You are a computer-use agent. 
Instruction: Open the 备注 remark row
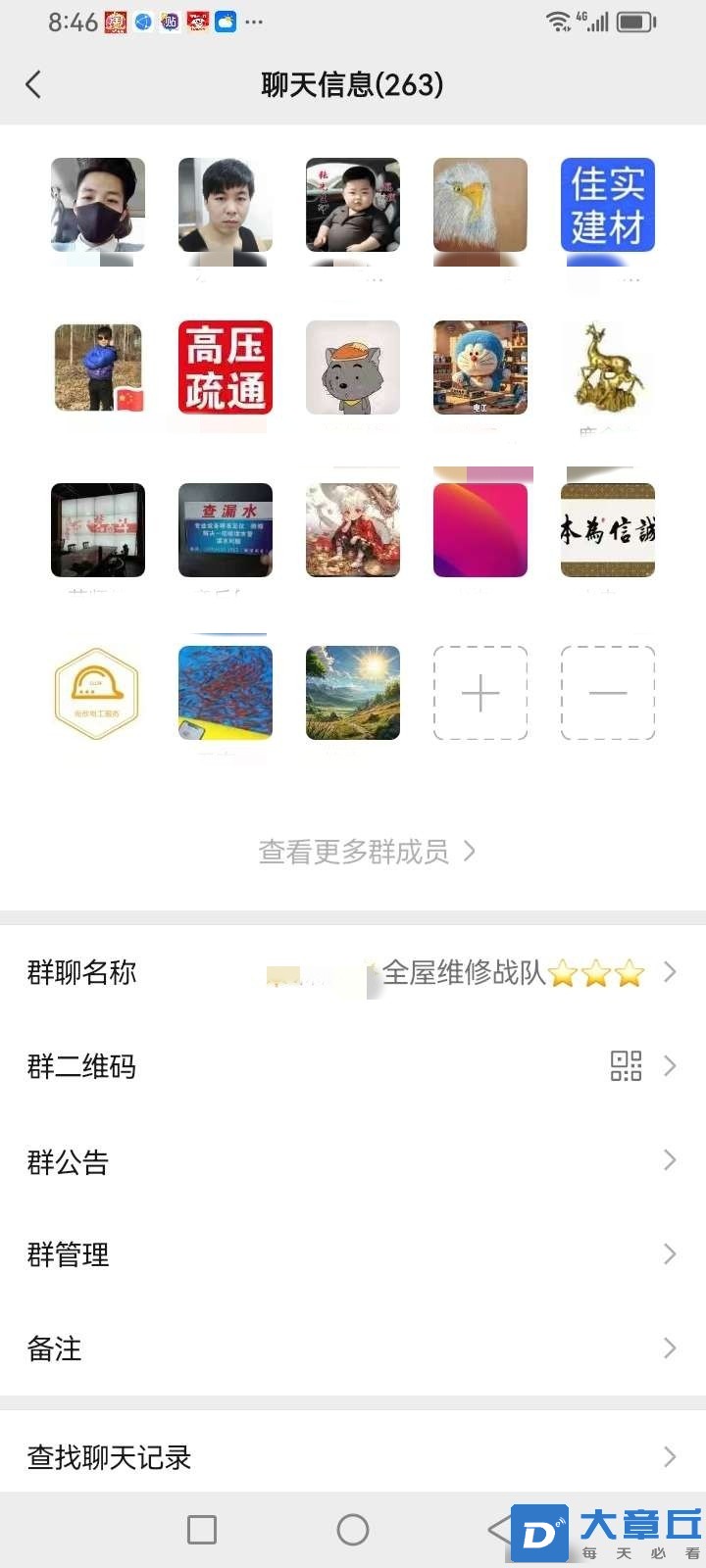(x=353, y=1348)
